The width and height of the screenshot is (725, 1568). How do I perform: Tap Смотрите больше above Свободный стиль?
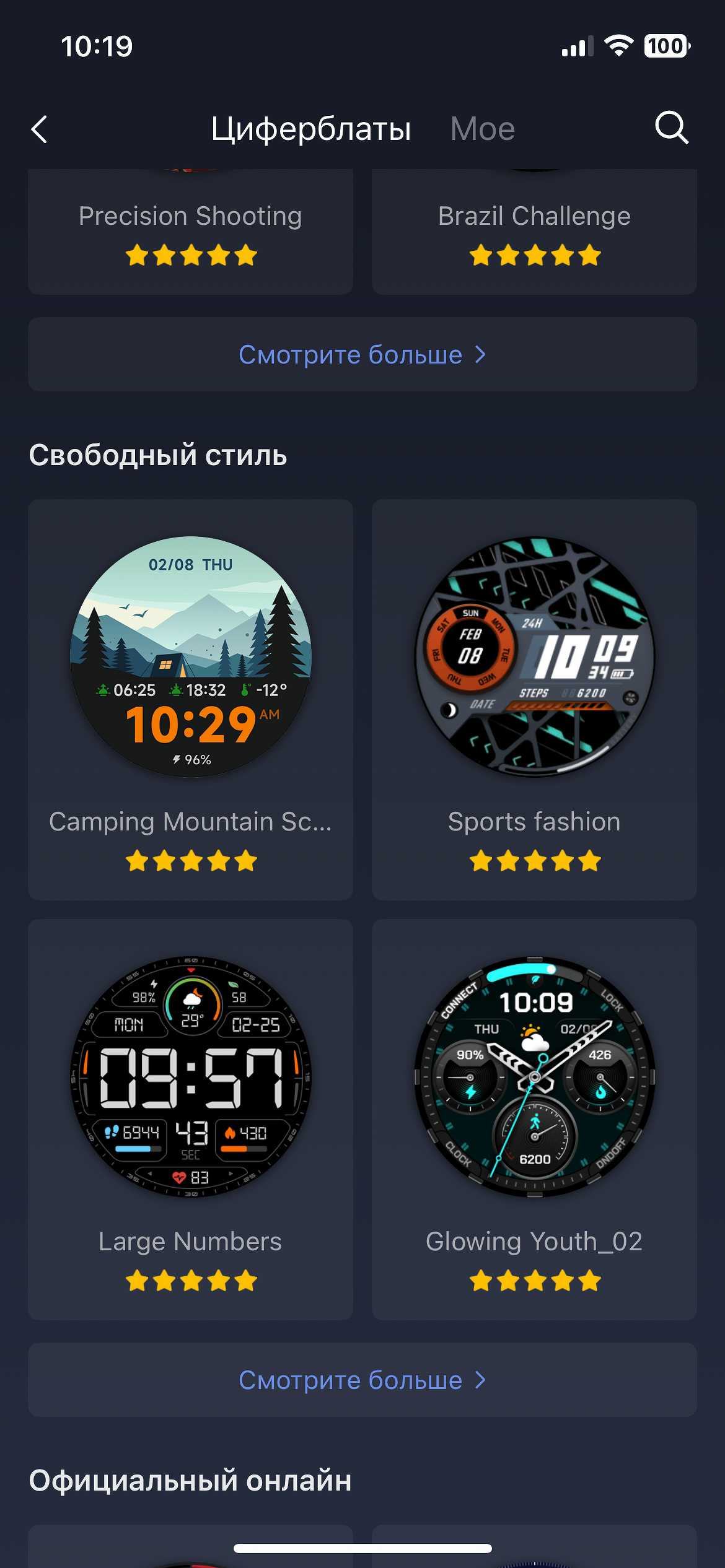click(x=362, y=355)
